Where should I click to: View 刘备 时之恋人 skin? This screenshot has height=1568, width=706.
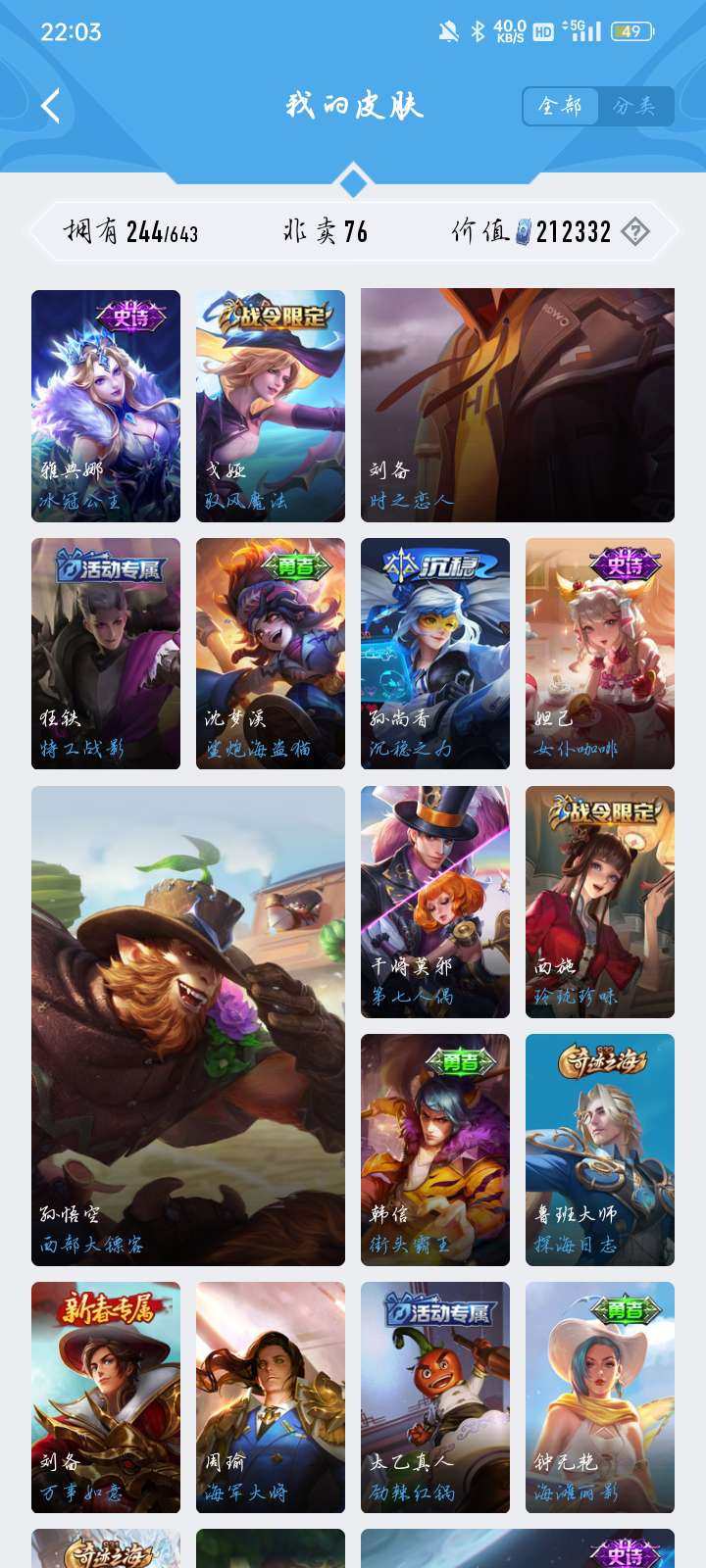(518, 405)
